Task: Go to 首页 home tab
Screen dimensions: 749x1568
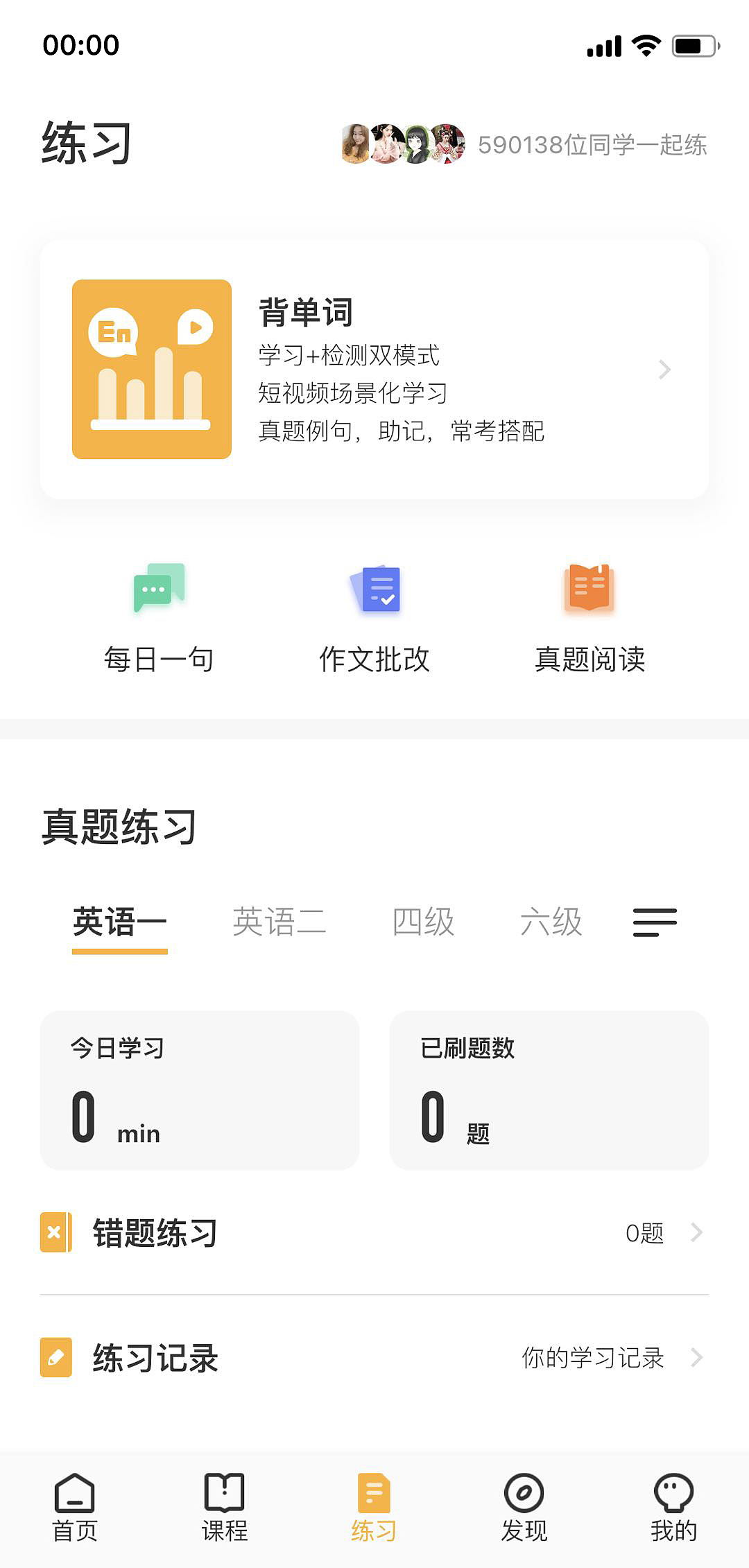Action: pos(75,1505)
